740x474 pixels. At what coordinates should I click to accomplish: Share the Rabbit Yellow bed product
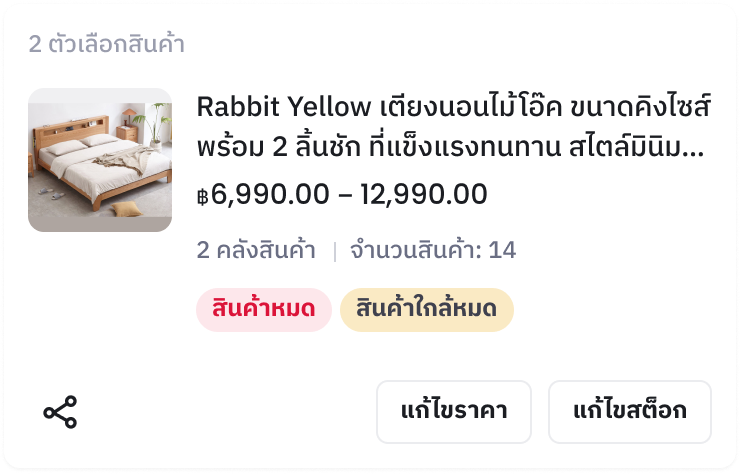[x=60, y=412]
